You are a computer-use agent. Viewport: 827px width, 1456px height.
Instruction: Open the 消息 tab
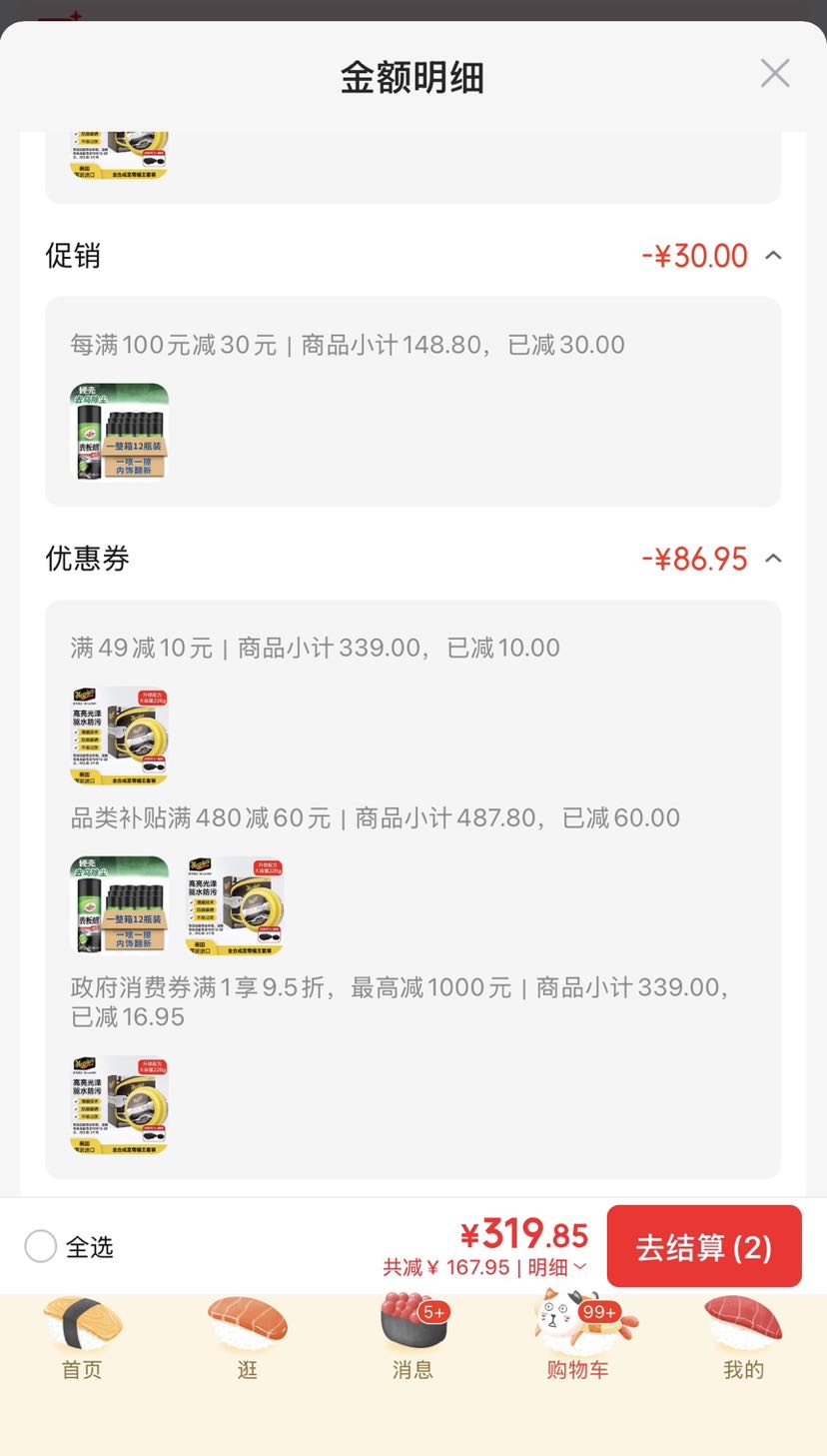pyautogui.click(x=413, y=1336)
